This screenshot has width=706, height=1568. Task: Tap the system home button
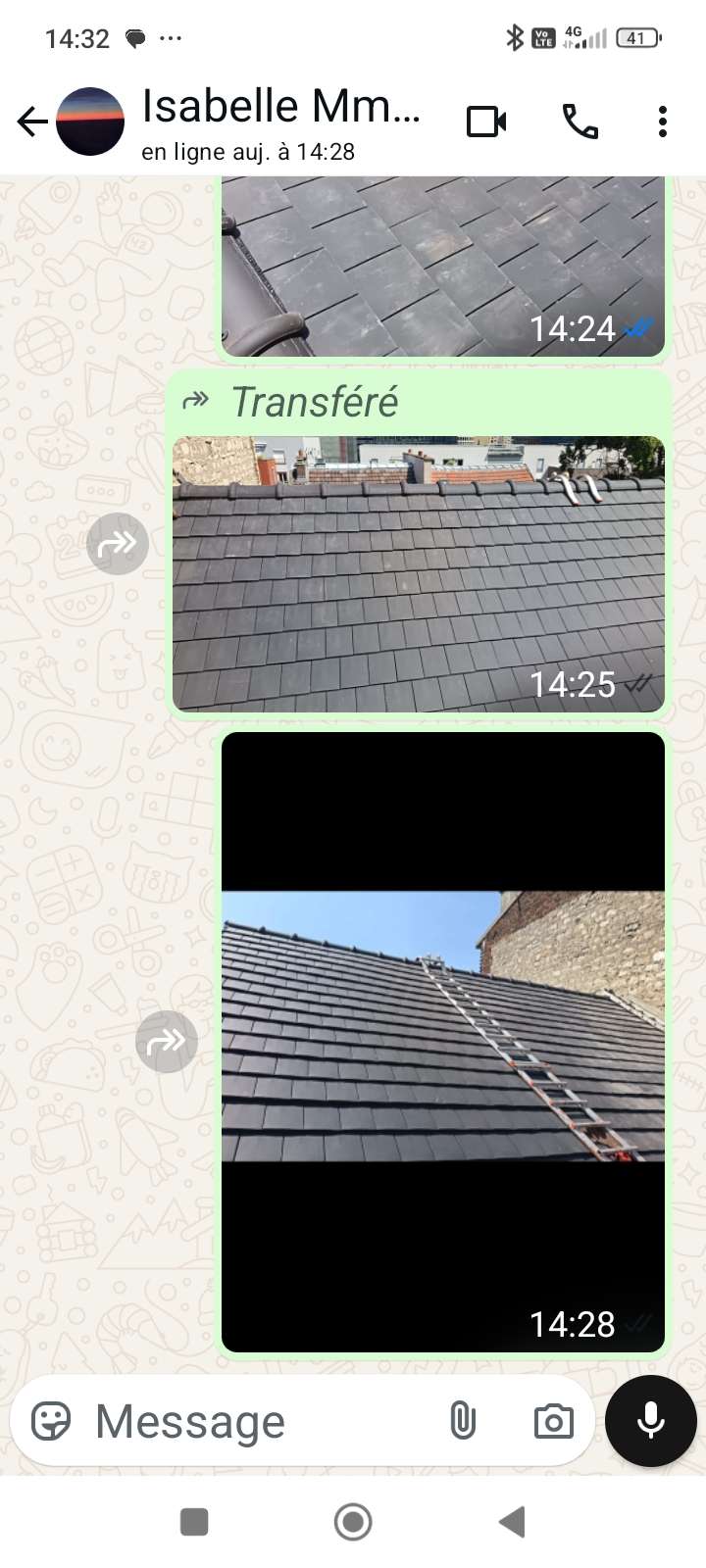click(x=353, y=1522)
